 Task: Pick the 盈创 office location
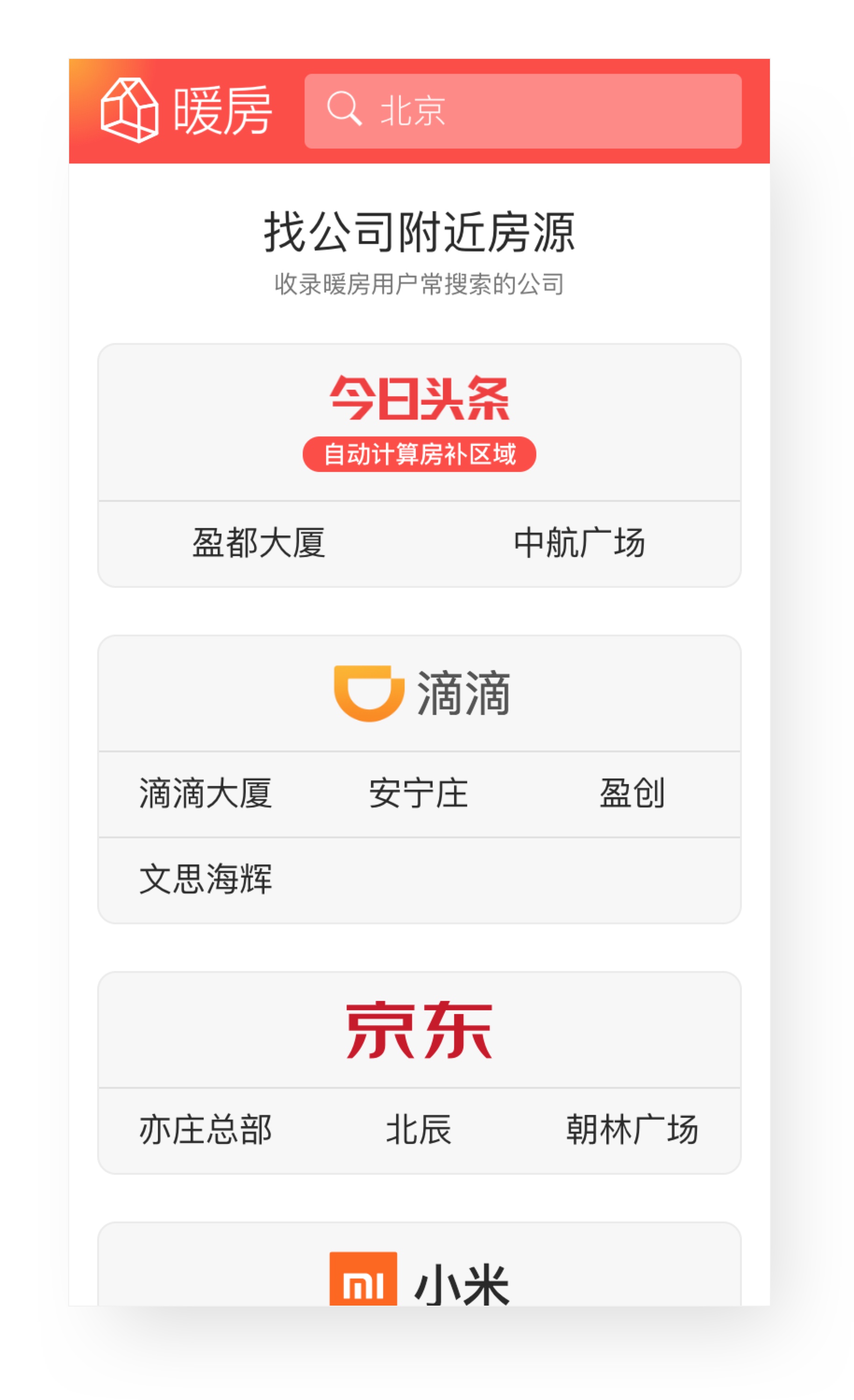[633, 794]
